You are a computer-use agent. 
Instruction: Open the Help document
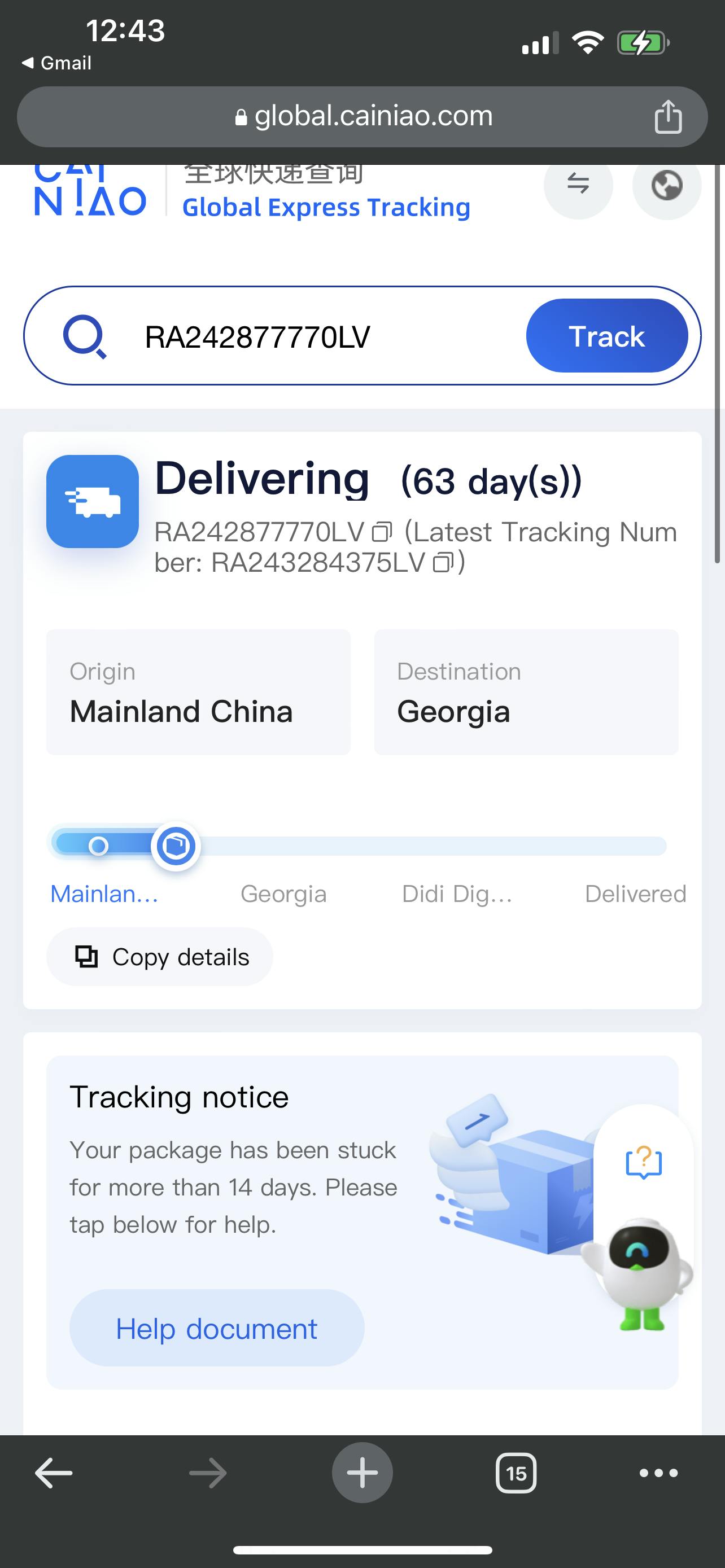tap(217, 1328)
